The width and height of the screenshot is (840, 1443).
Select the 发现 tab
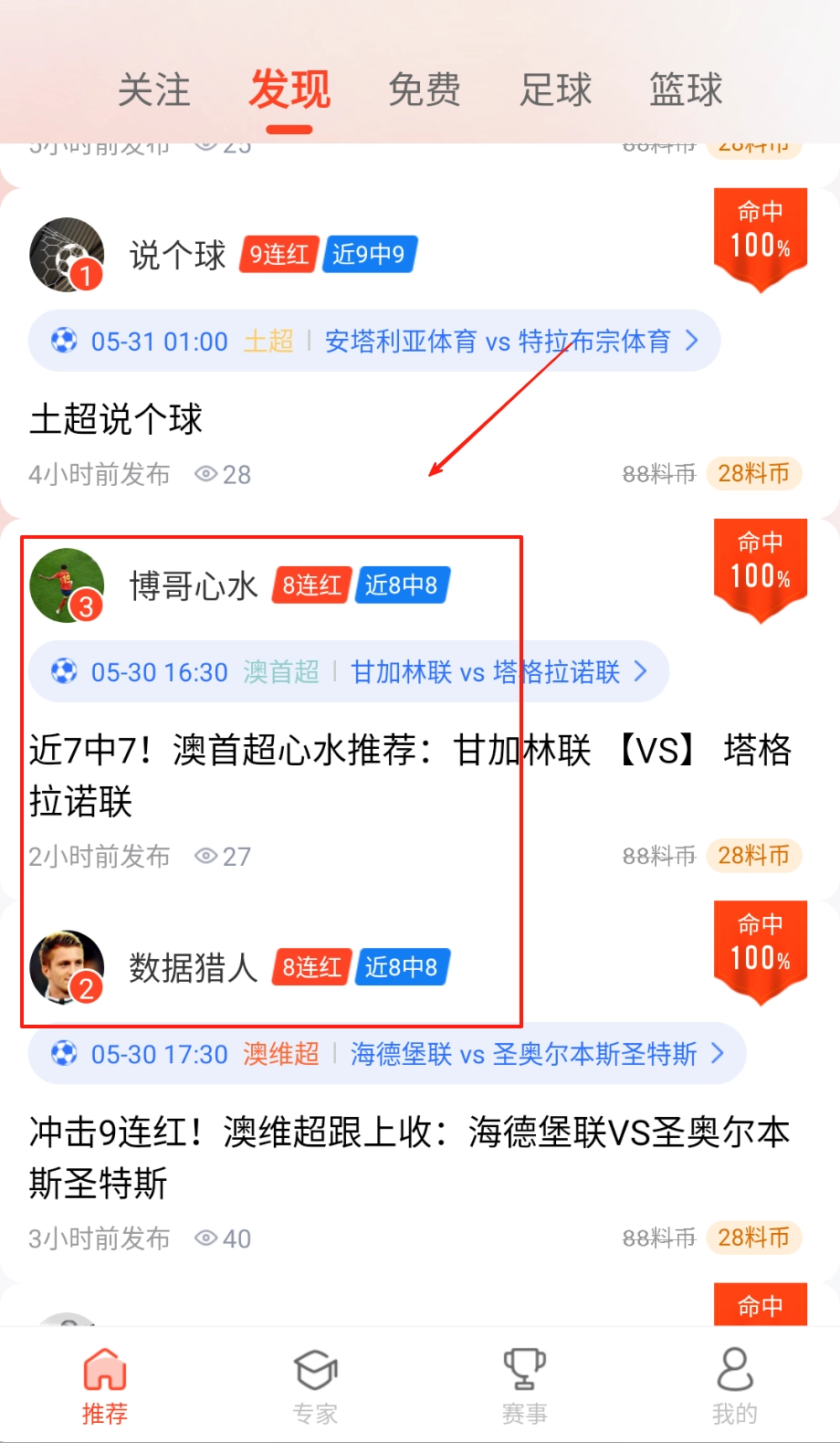[289, 90]
